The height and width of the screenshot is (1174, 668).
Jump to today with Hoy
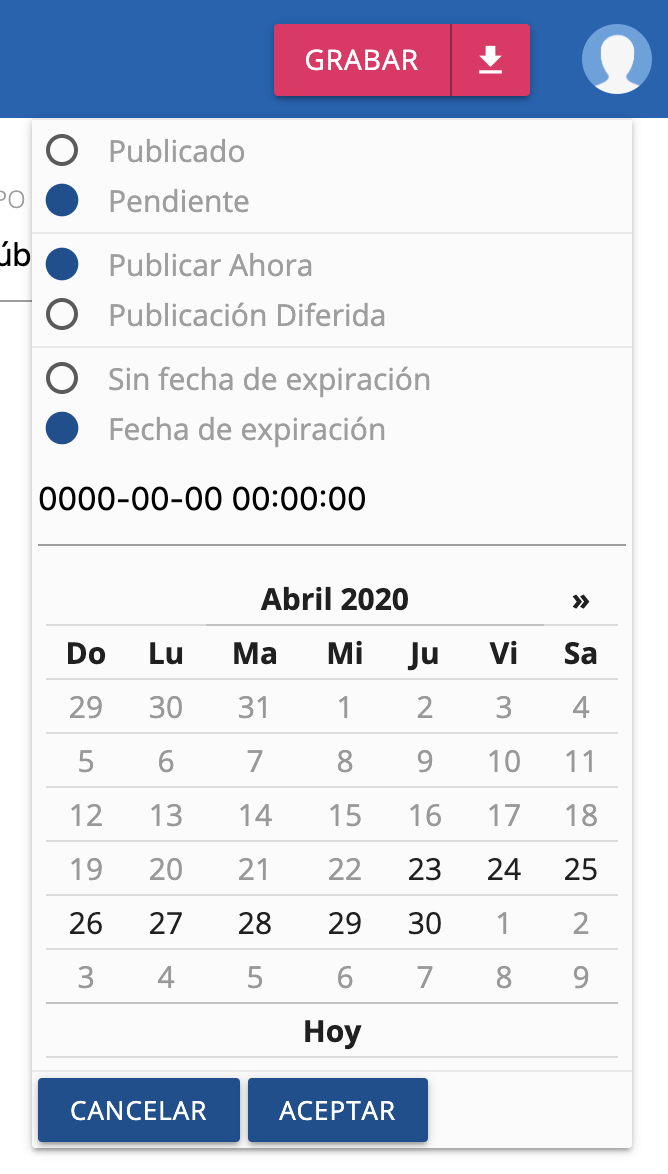pos(332,1031)
